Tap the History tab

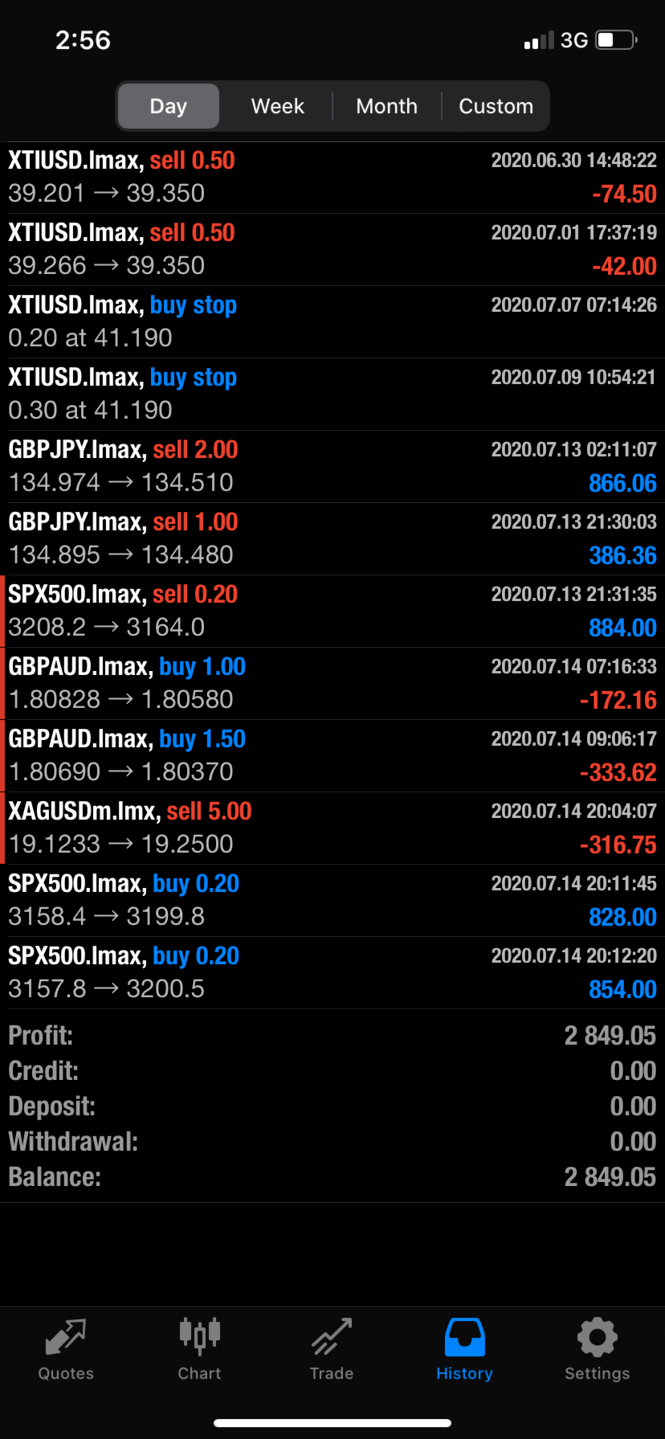pyautogui.click(x=464, y=1349)
